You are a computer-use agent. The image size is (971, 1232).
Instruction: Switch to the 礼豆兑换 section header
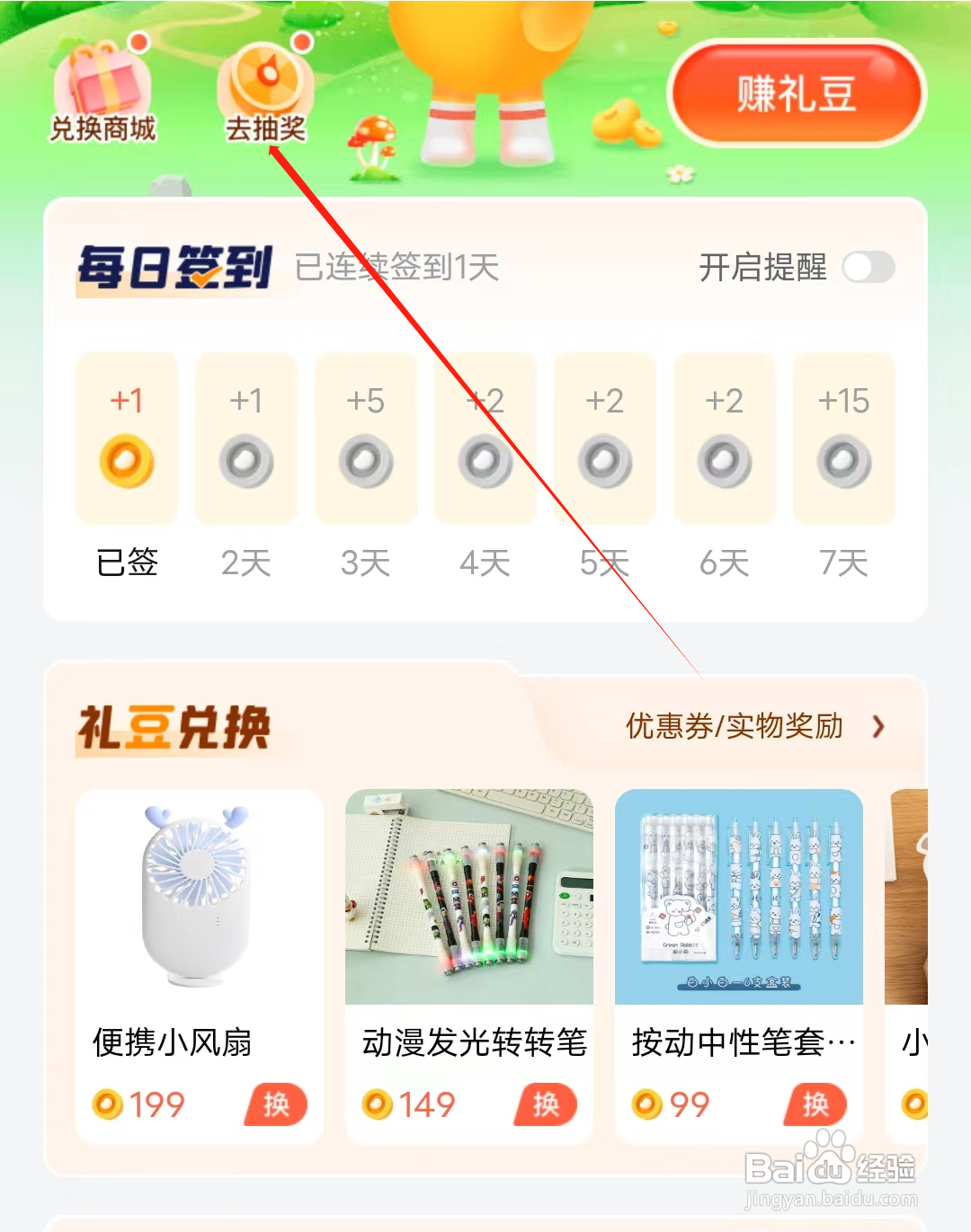[x=174, y=726]
